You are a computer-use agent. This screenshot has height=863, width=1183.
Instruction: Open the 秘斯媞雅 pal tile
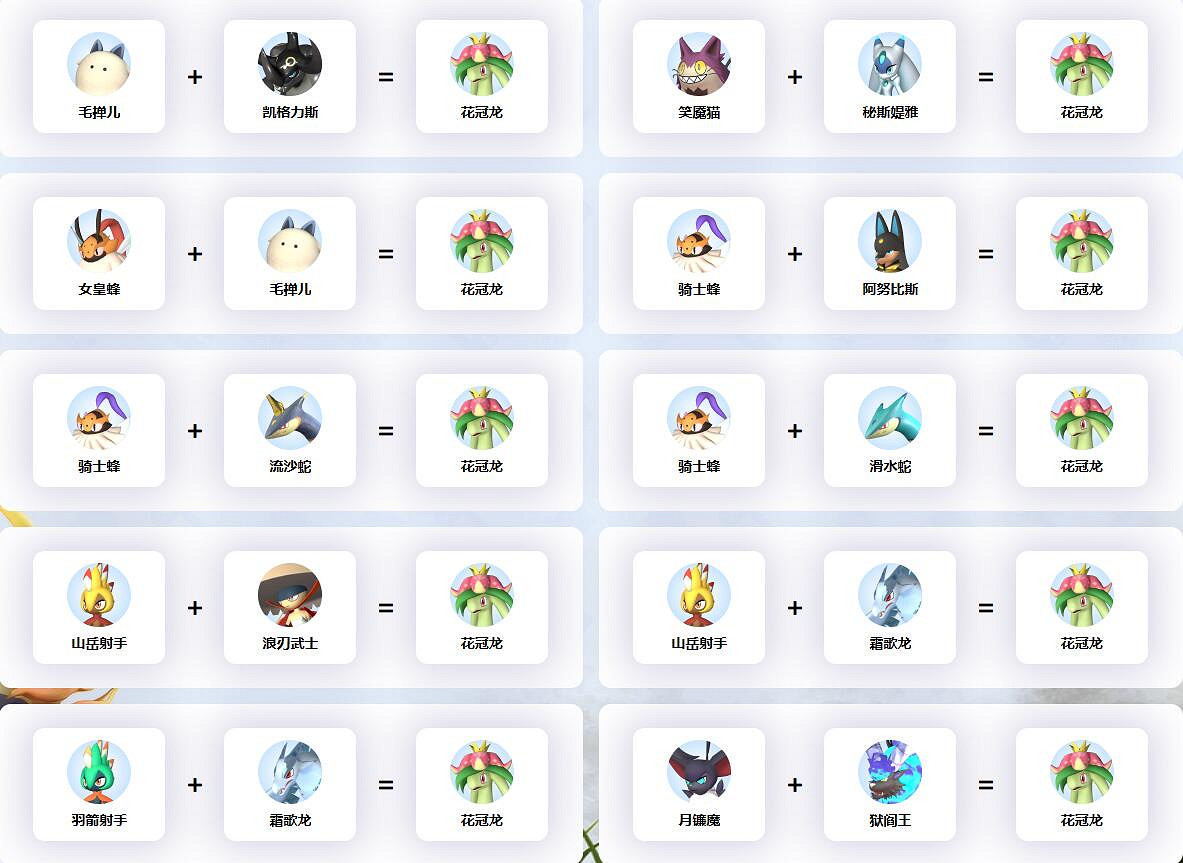point(890,76)
